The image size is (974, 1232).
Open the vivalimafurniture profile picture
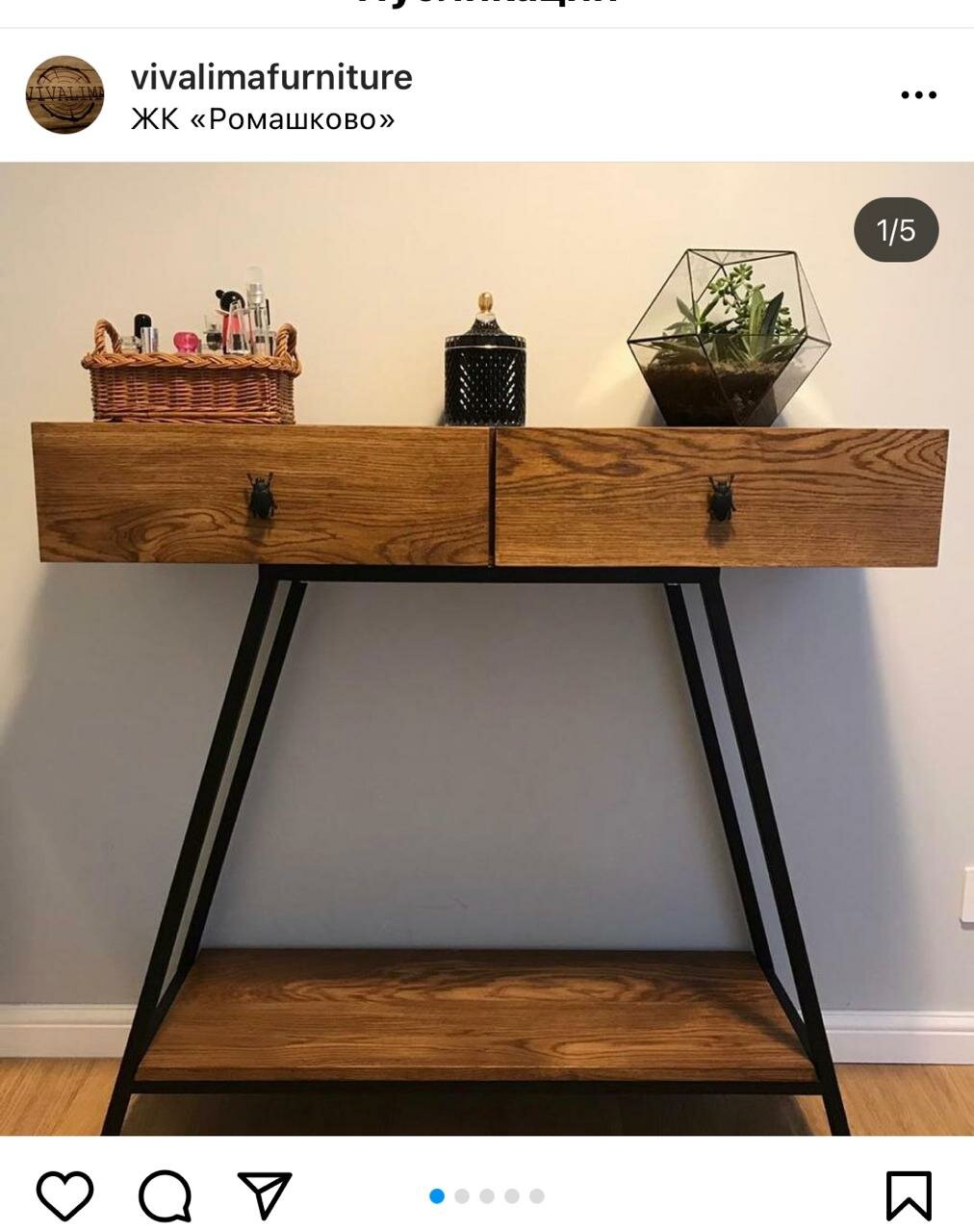(64, 94)
